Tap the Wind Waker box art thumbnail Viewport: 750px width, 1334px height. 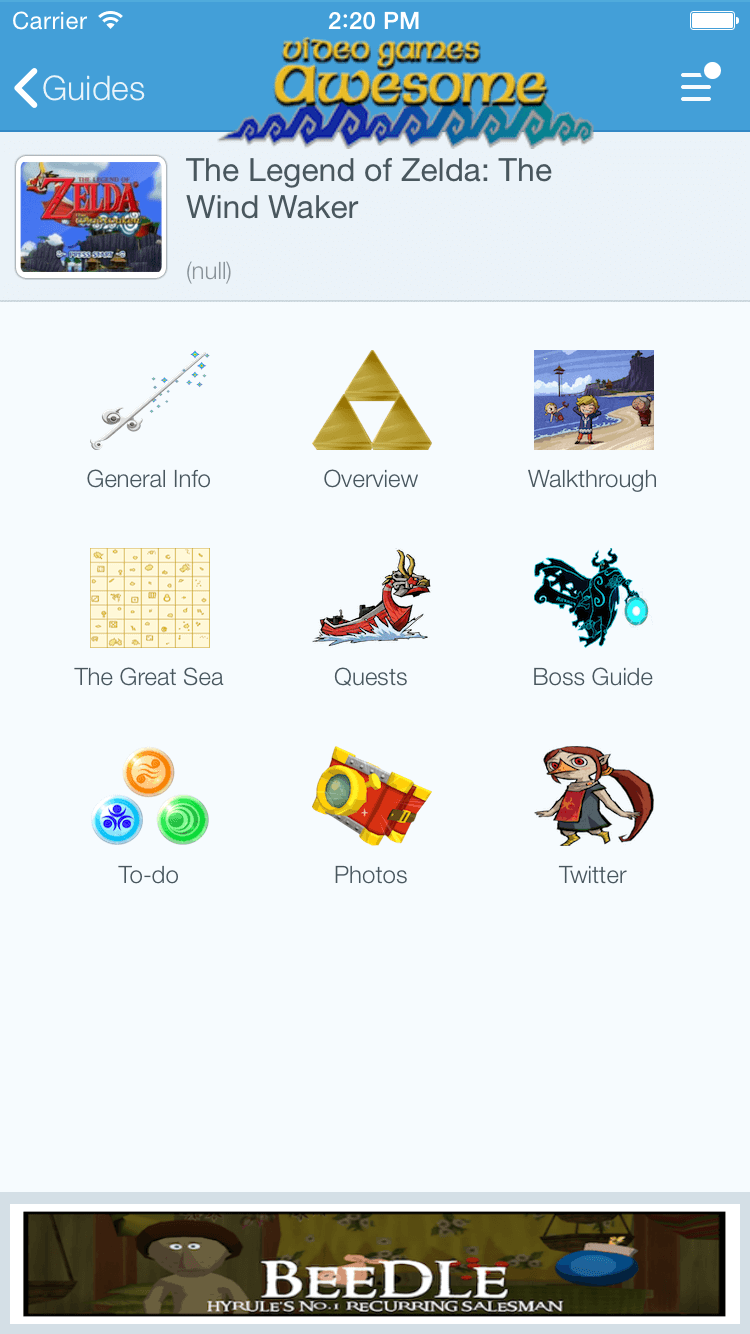point(90,217)
